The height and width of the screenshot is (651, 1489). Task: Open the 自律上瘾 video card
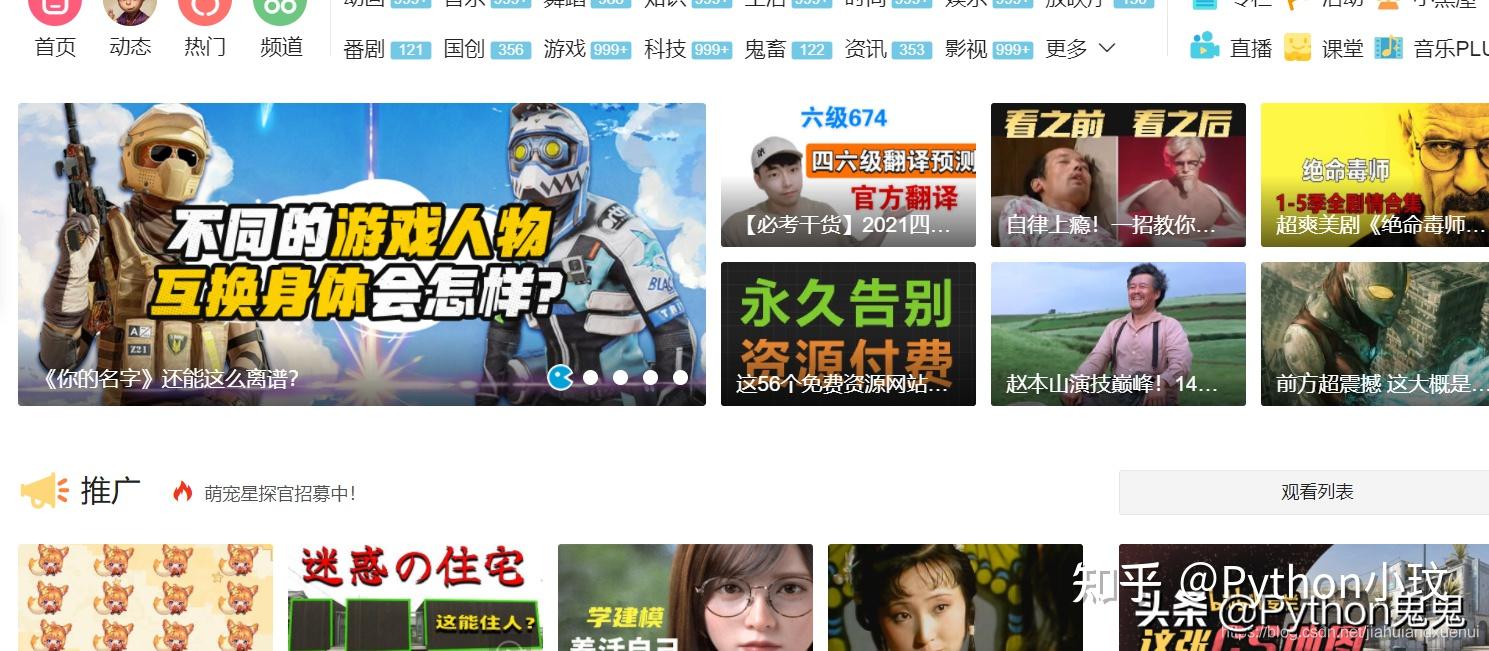pyautogui.click(x=1118, y=175)
